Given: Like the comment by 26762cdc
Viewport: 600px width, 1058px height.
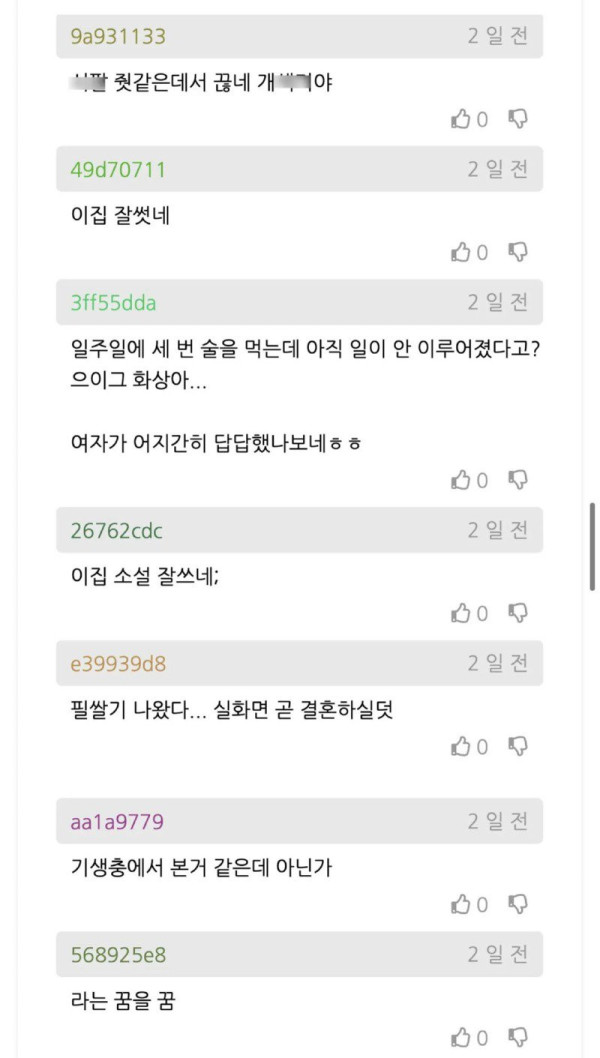Looking at the screenshot, I should (x=461, y=613).
